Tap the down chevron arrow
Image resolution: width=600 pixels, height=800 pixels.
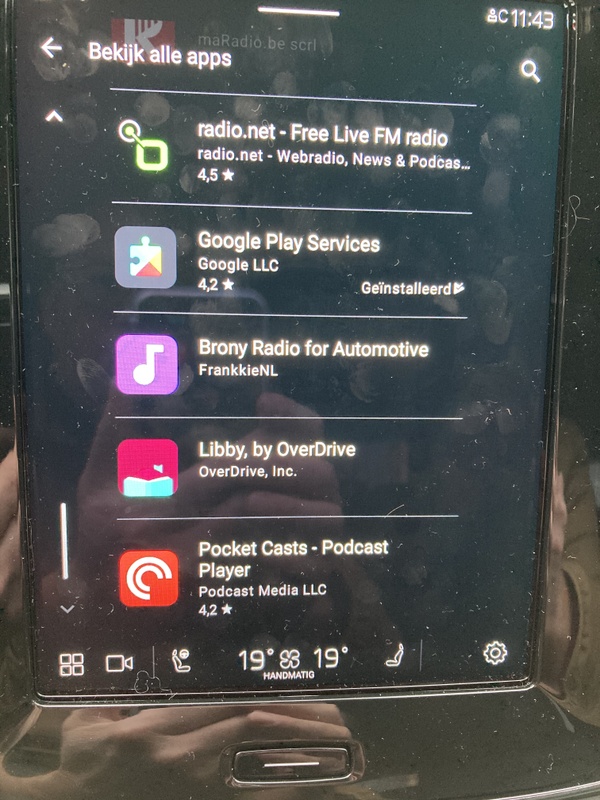66,607
